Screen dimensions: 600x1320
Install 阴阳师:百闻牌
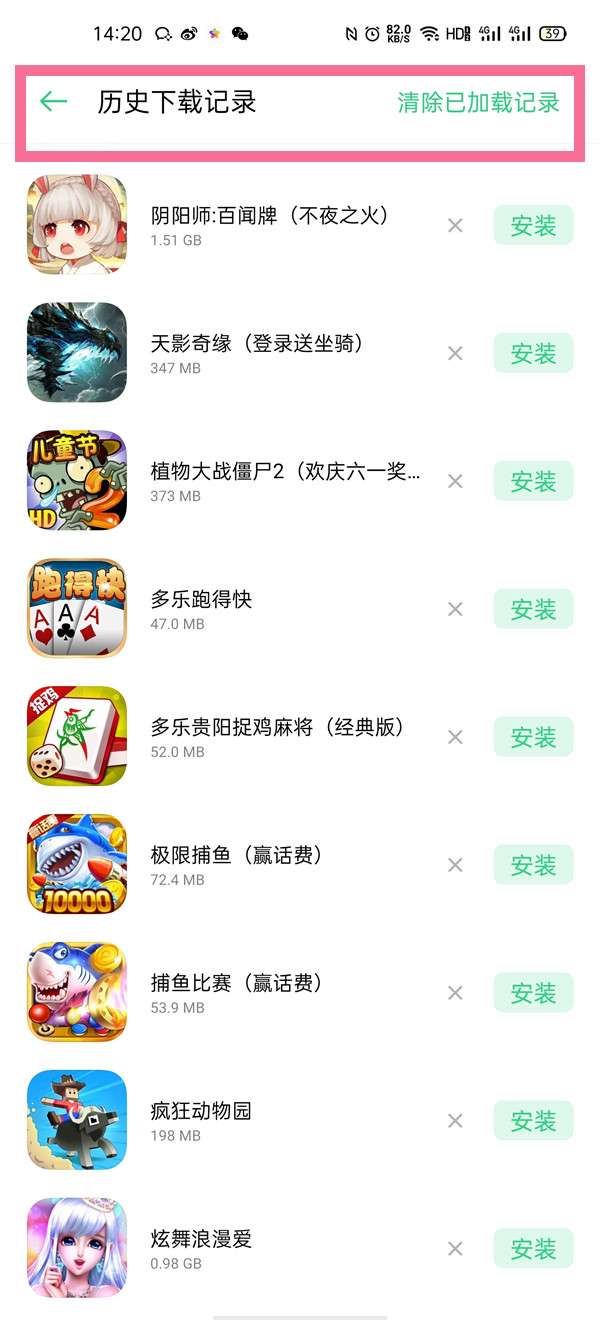[533, 226]
